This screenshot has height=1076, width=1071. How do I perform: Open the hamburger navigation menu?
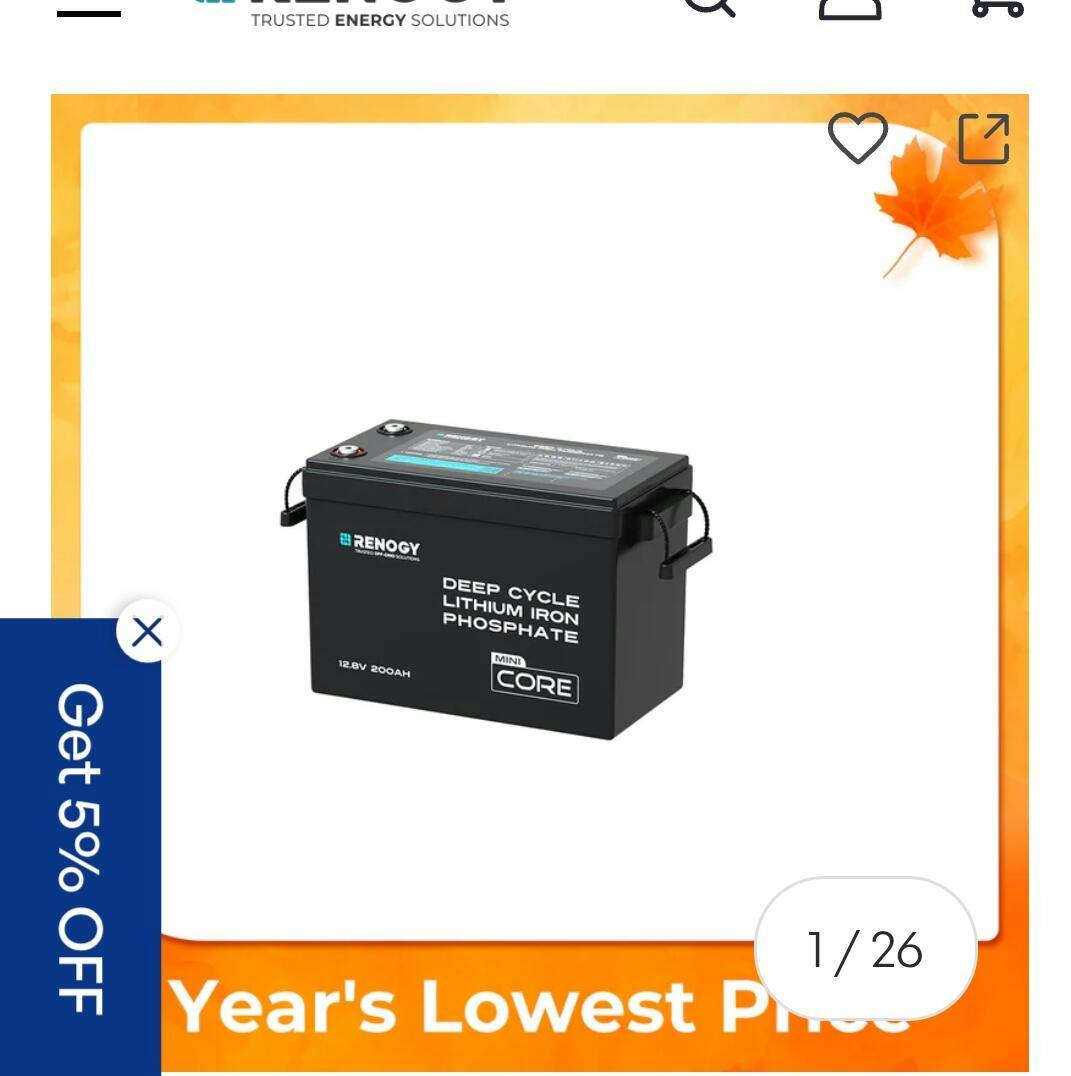(88, 12)
